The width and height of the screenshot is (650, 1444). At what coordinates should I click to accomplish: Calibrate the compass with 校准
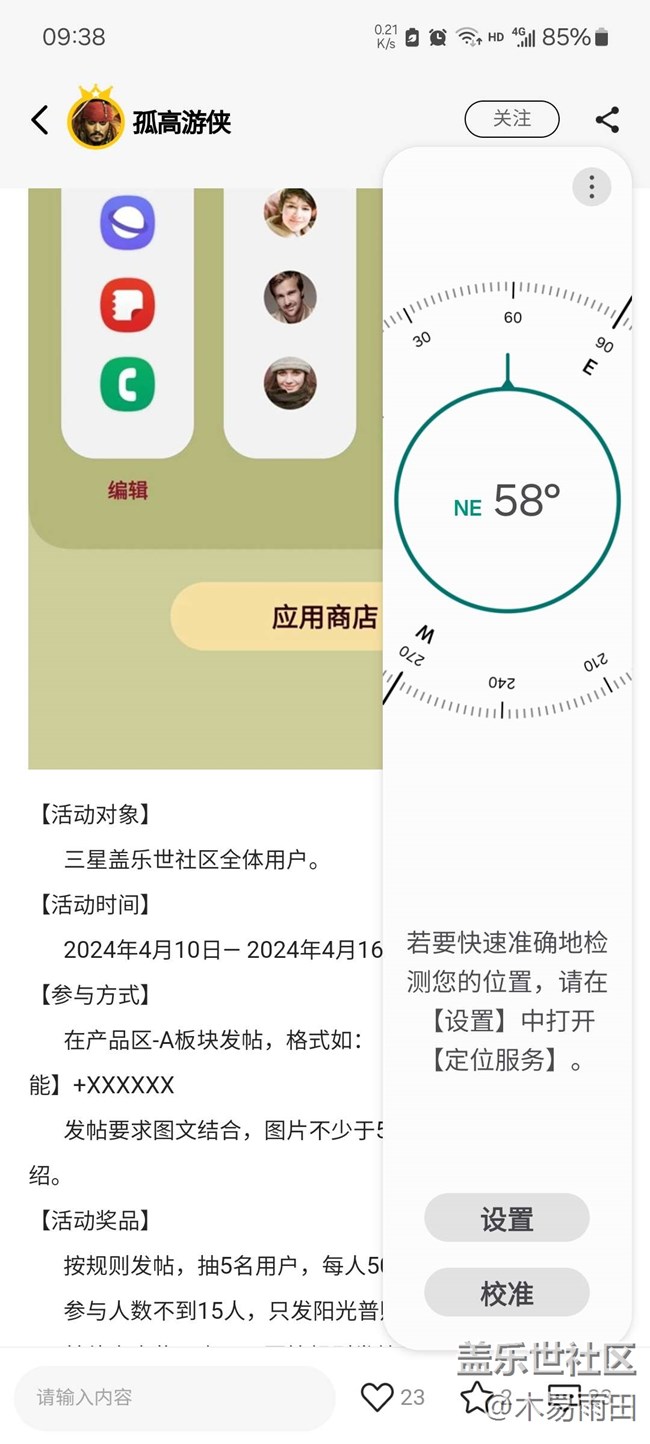coord(506,1294)
